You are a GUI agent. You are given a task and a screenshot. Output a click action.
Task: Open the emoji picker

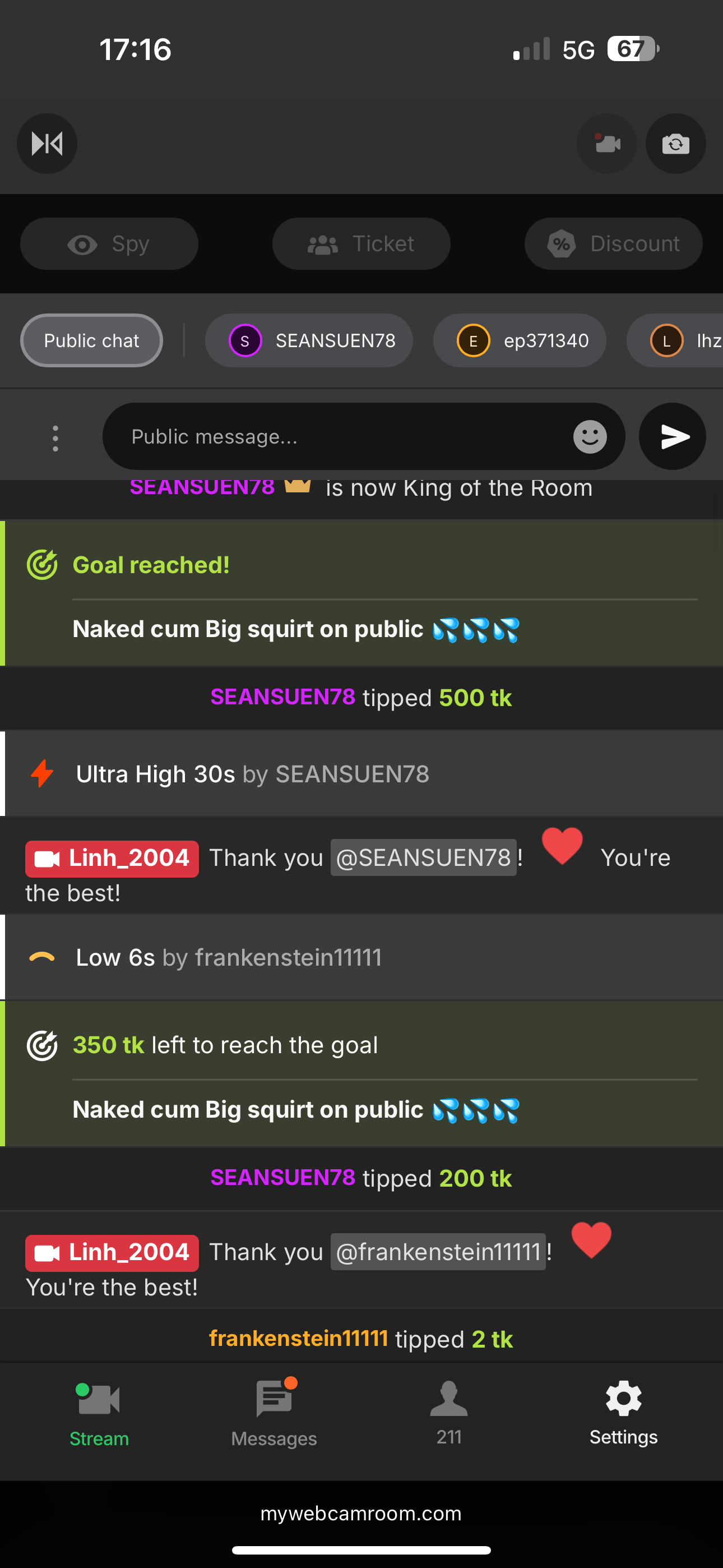coord(590,436)
